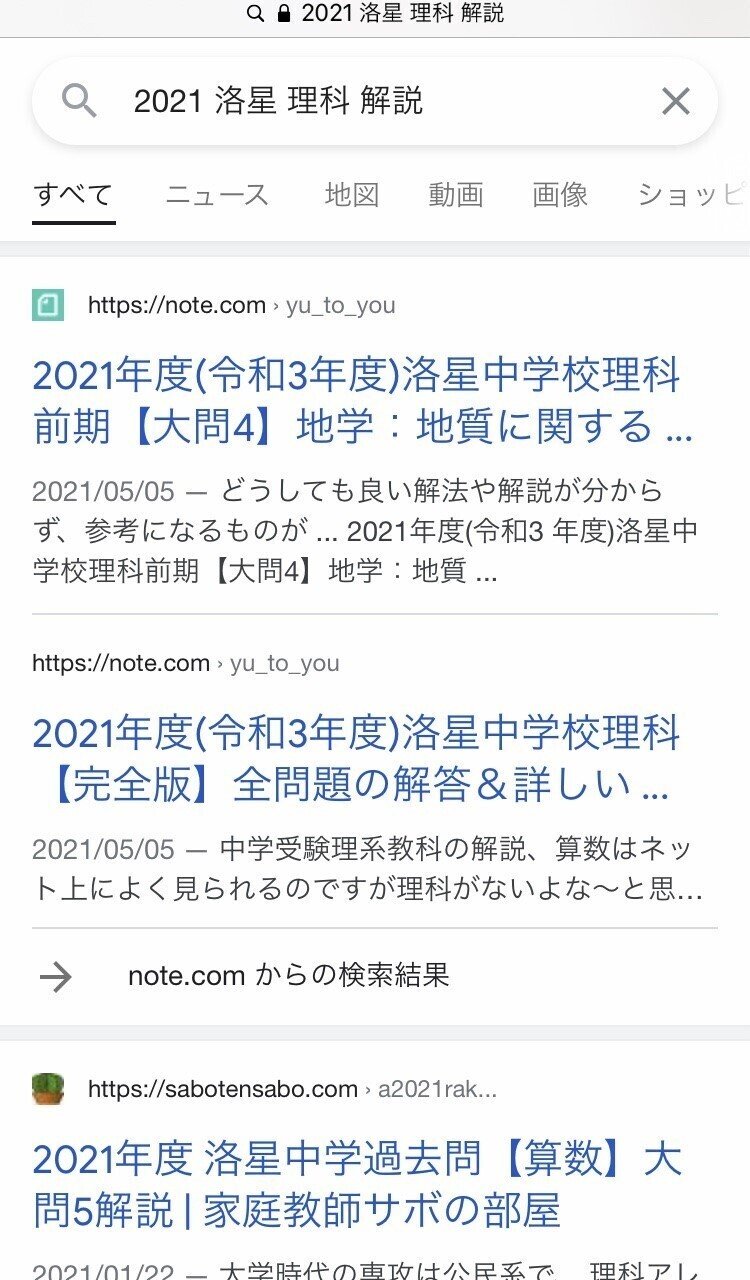Switch to the ニュース tab
750x1280 pixels.
point(217,195)
